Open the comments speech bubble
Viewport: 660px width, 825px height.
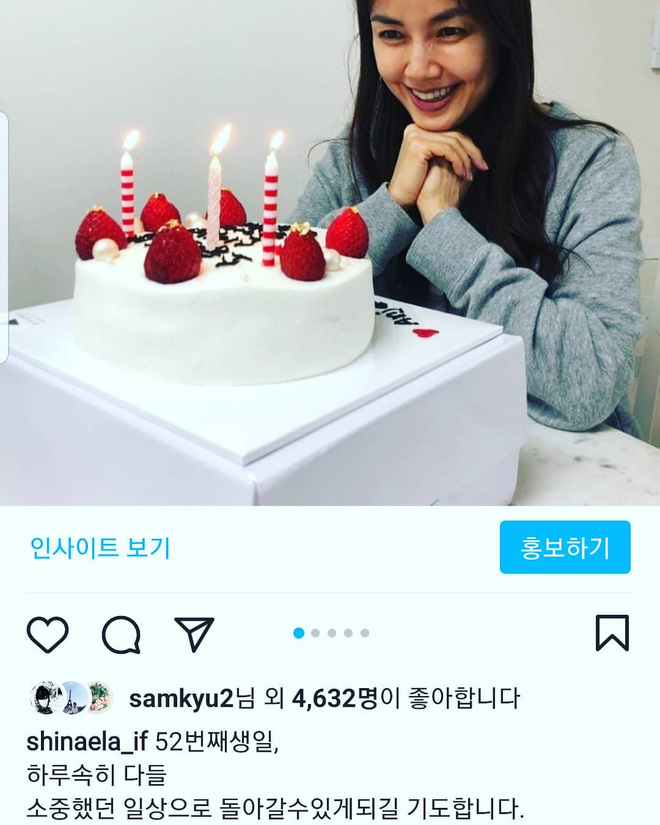[x=121, y=634]
